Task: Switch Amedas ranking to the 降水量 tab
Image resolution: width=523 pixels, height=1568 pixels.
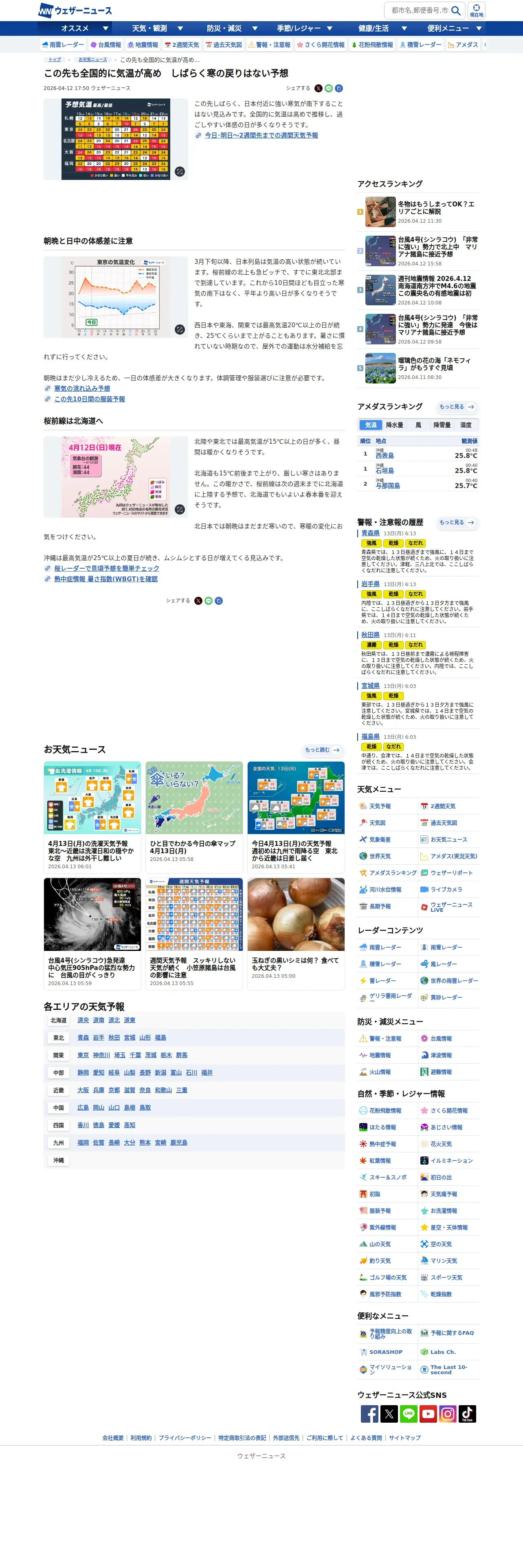Action: pos(395,425)
